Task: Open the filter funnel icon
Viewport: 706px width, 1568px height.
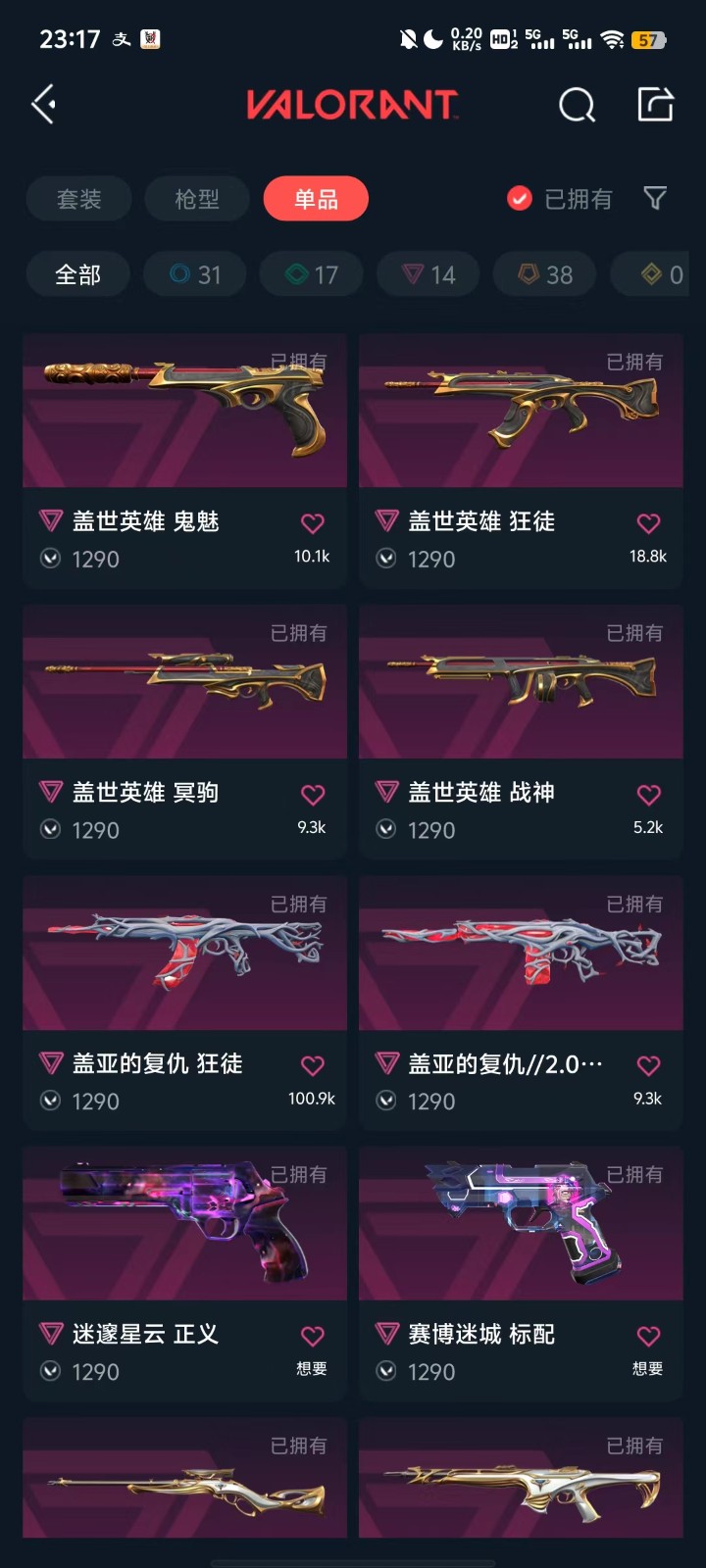Action: point(655,199)
